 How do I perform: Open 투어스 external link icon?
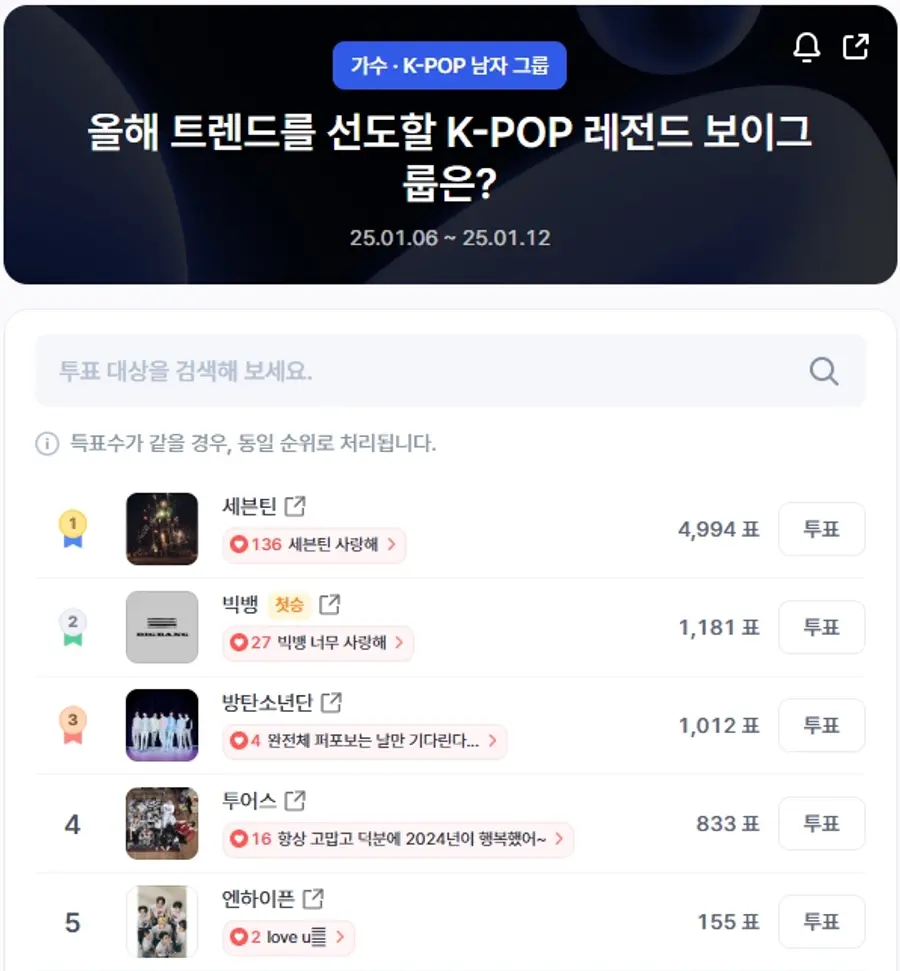(x=295, y=800)
